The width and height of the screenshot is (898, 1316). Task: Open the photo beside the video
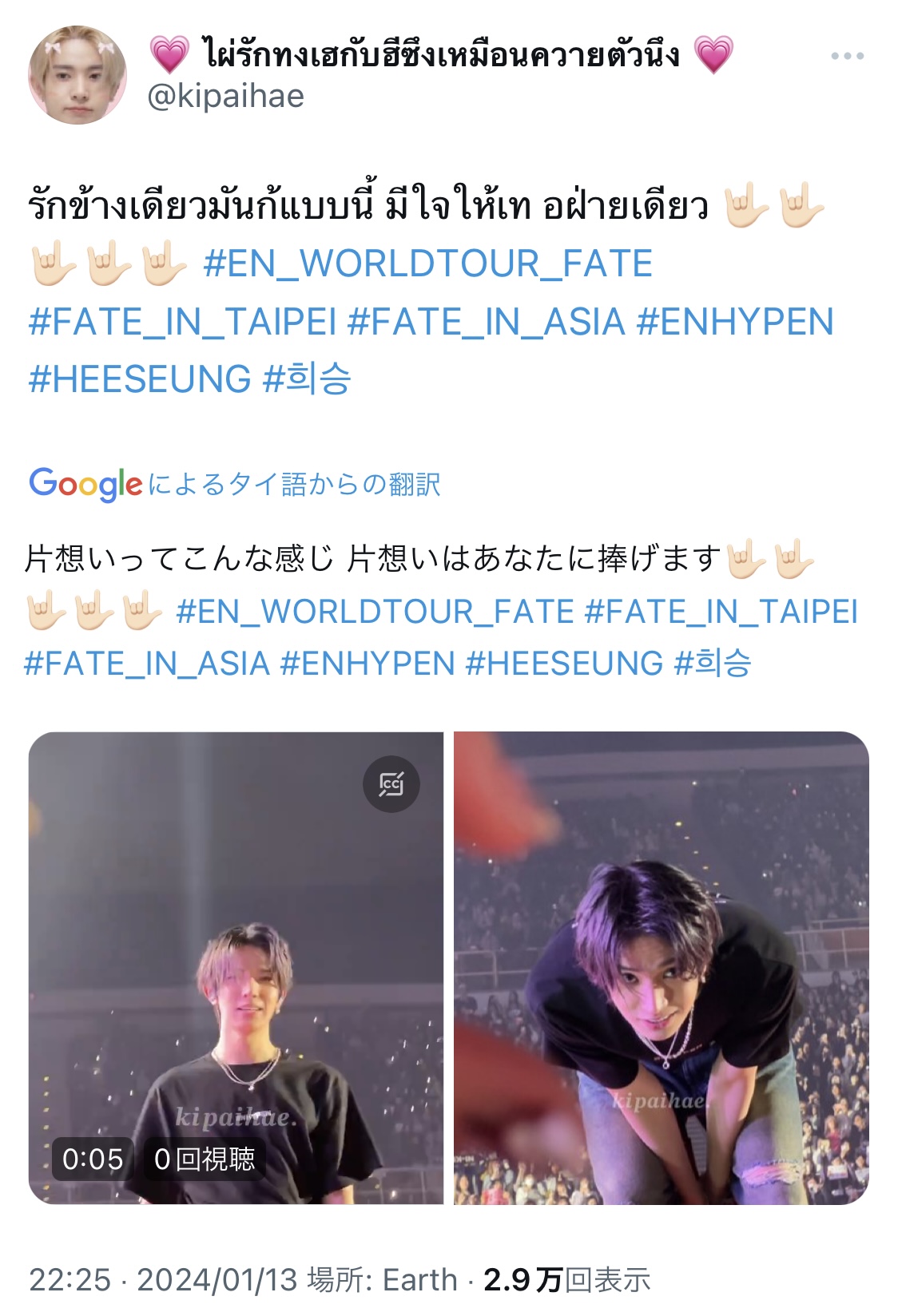click(661, 967)
